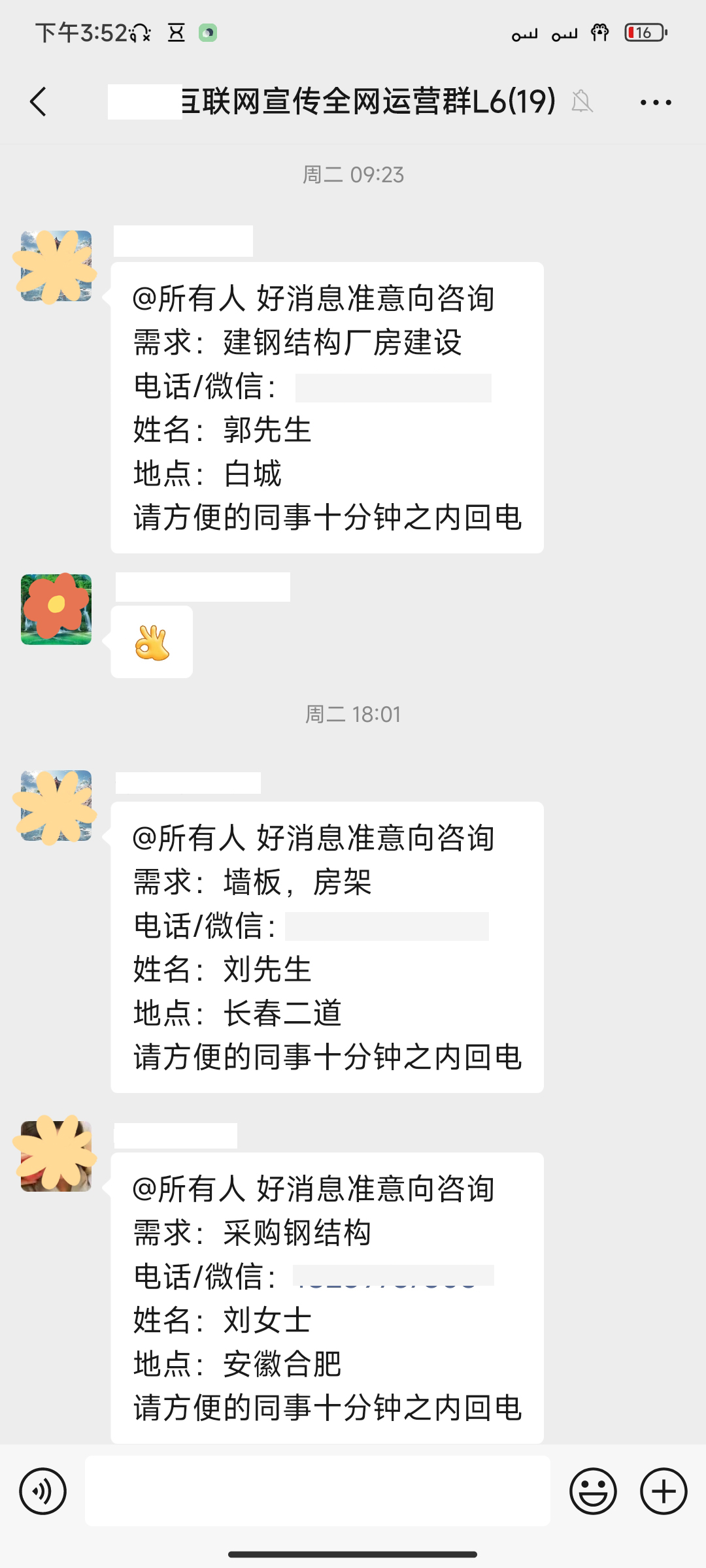Open the plus attachment menu
Image resolution: width=706 pixels, height=1568 pixels.
tap(664, 1492)
